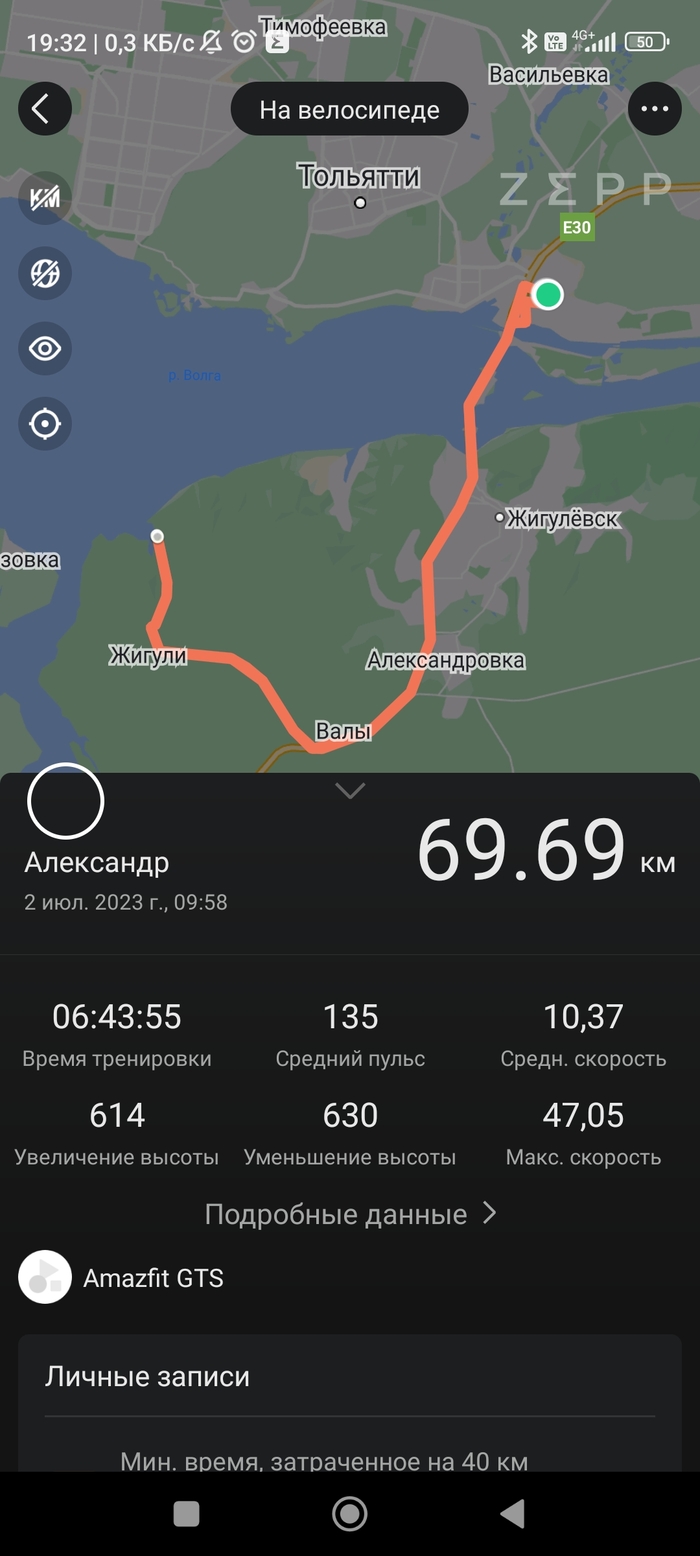Toggle the eye visibility icon
This screenshot has width=700, height=1556.
click(45, 349)
